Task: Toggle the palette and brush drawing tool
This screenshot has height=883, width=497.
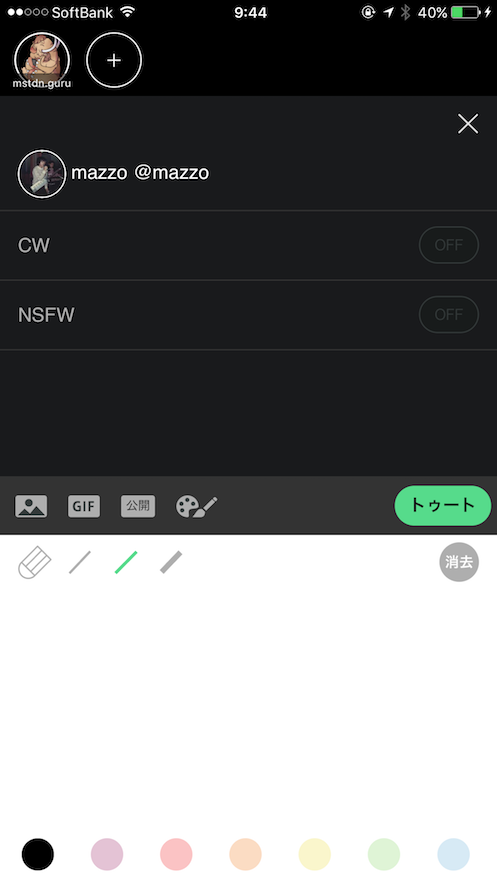Action: (x=196, y=506)
